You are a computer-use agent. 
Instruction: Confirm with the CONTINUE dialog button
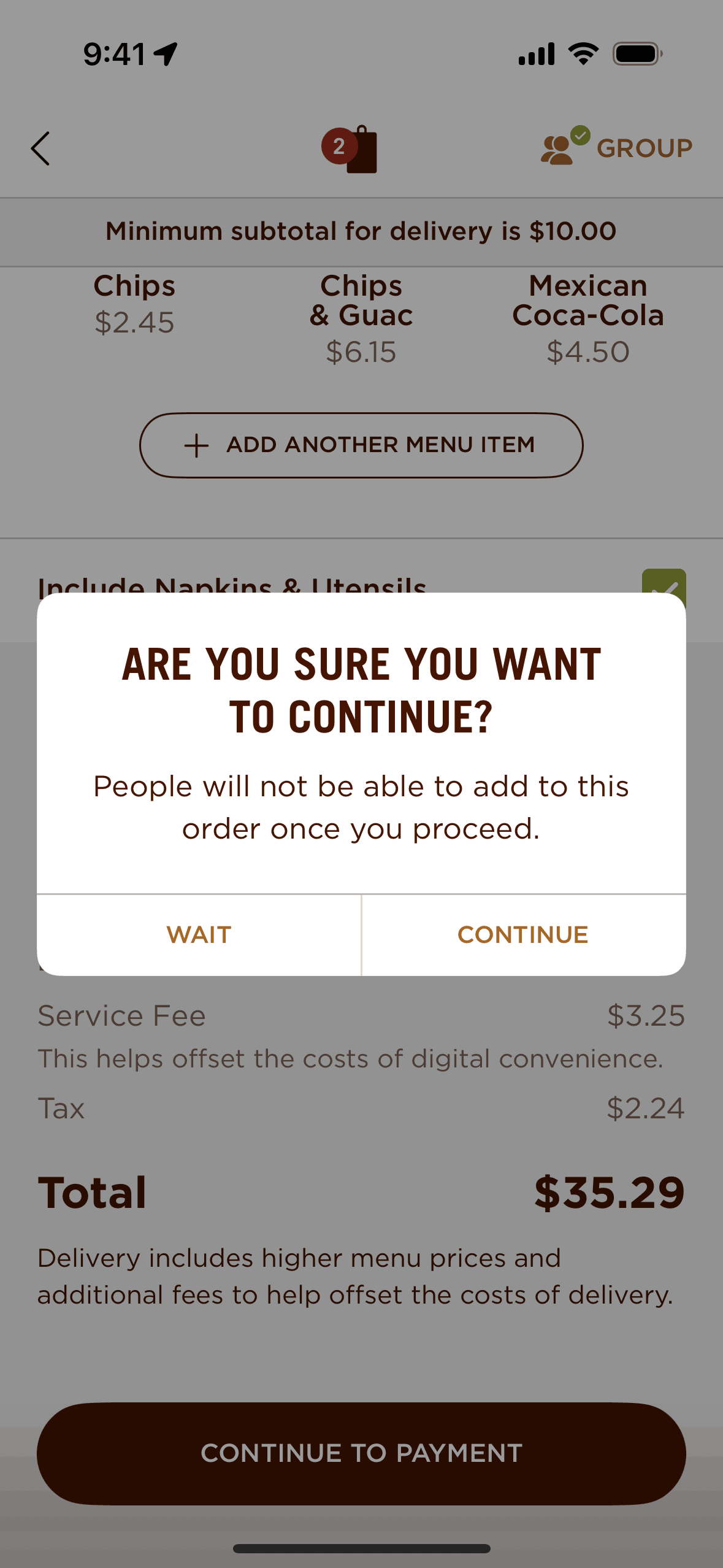point(523,934)
